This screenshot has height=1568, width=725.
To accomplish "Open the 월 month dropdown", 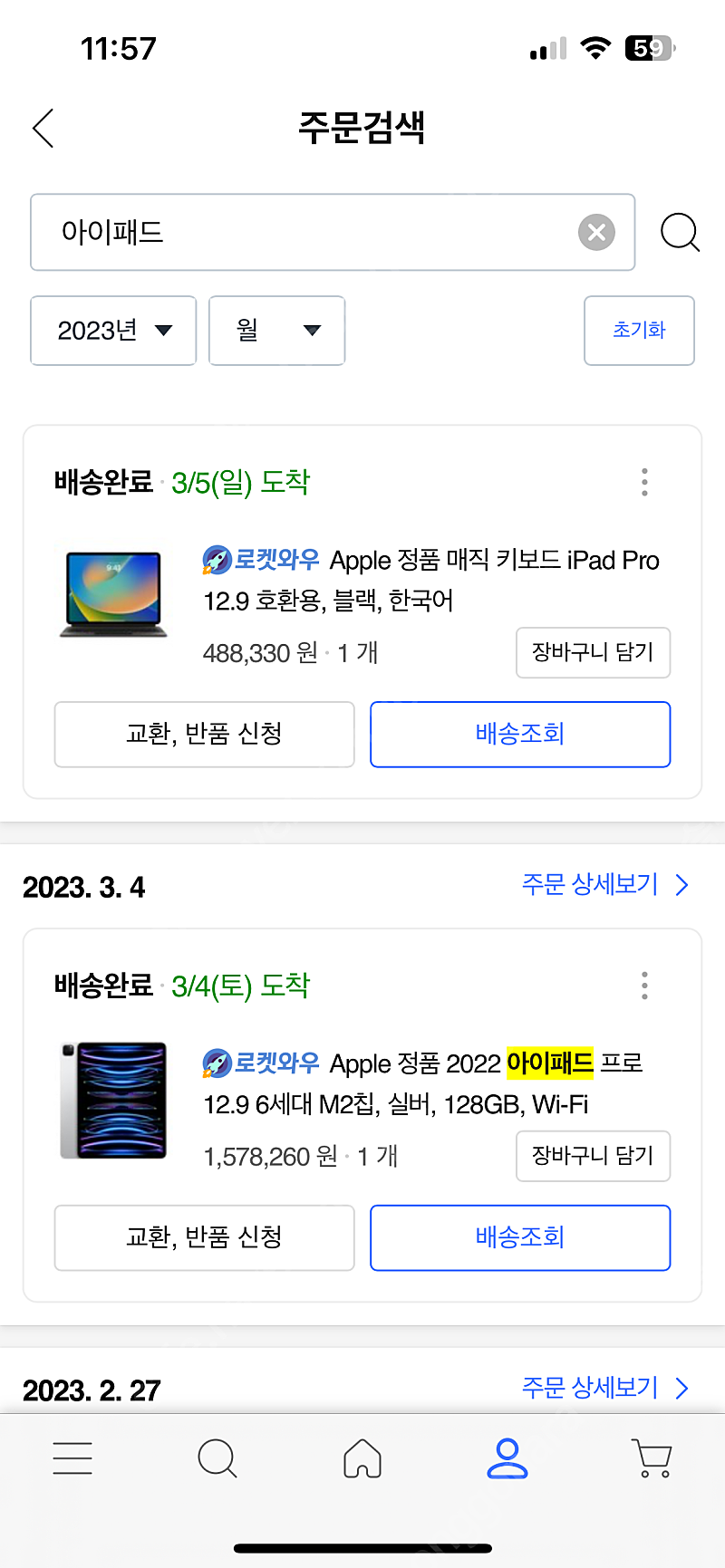I will [276, 331].
